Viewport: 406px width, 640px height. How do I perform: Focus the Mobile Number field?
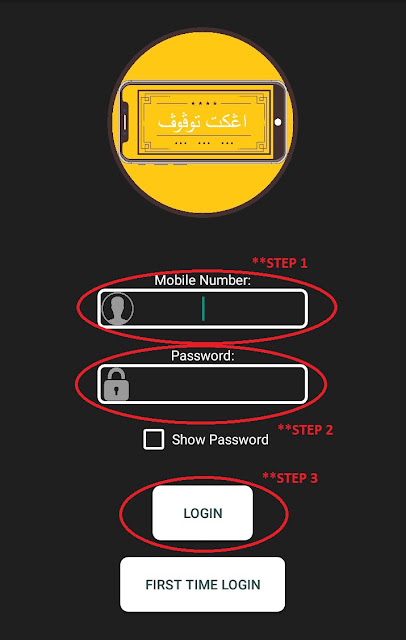pos(202,308)
